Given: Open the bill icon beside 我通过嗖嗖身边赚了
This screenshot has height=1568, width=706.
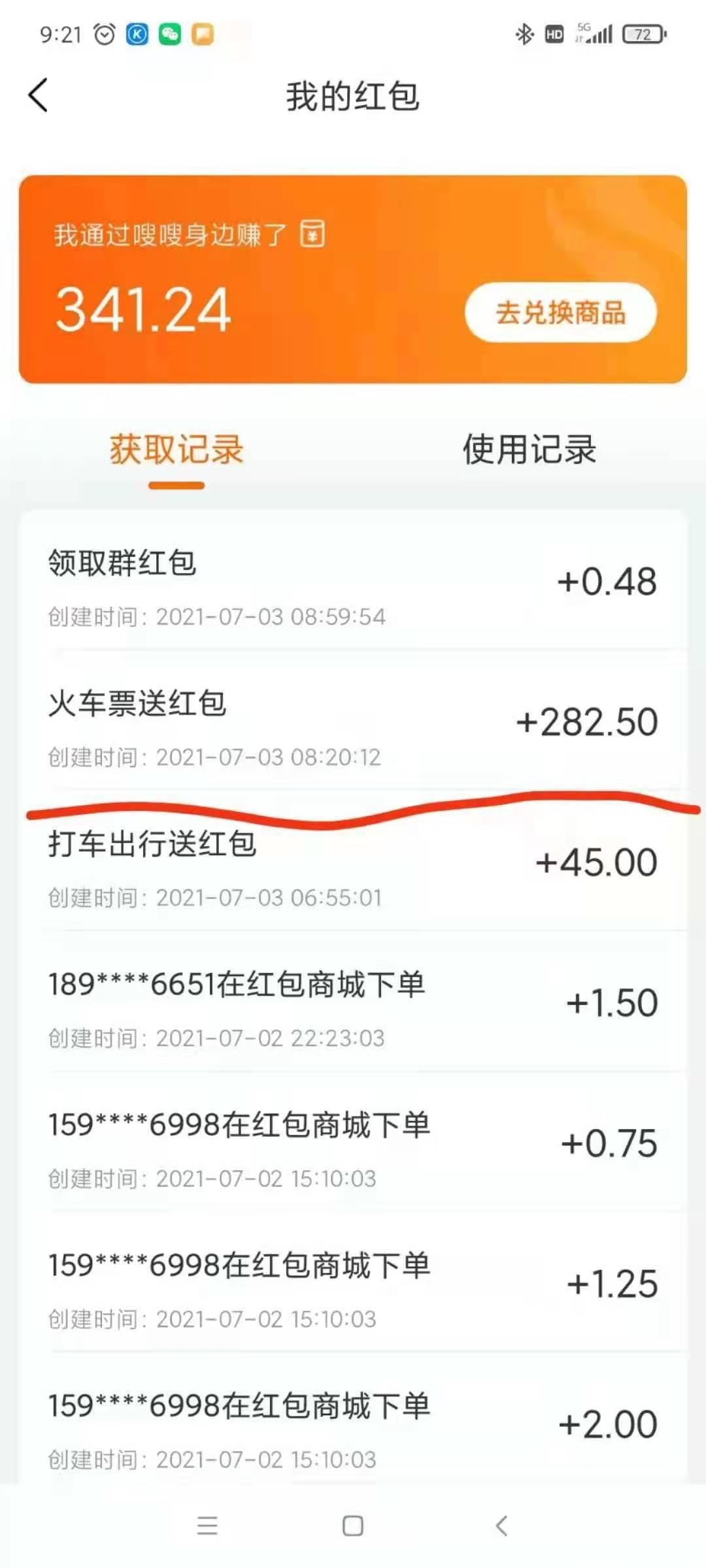Looking at the screenshot, I should (x=312, y=233).
